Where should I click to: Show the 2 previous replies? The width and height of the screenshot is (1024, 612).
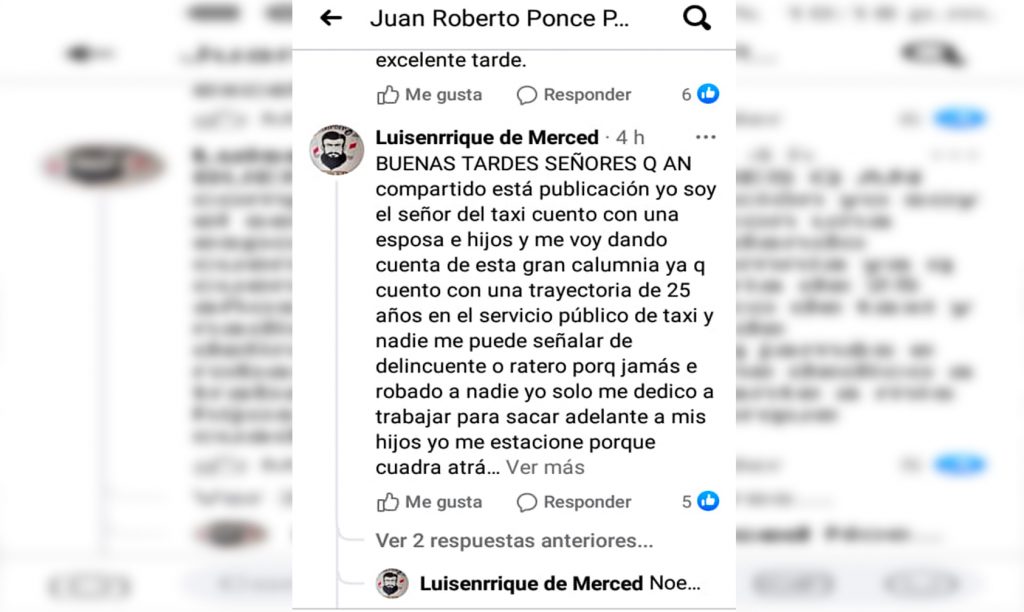click(x=514, y=541)
